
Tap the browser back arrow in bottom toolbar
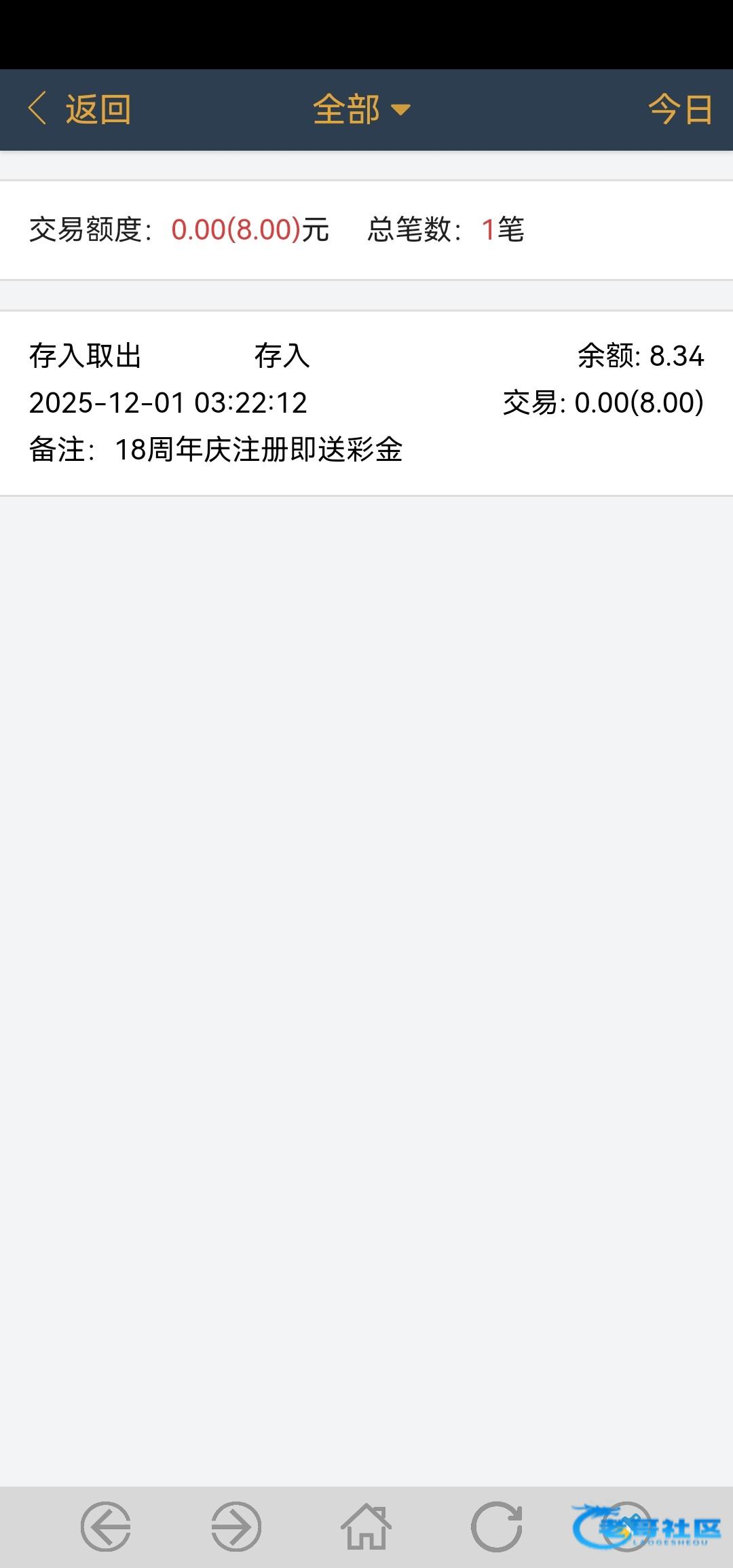click(106, 1527)
